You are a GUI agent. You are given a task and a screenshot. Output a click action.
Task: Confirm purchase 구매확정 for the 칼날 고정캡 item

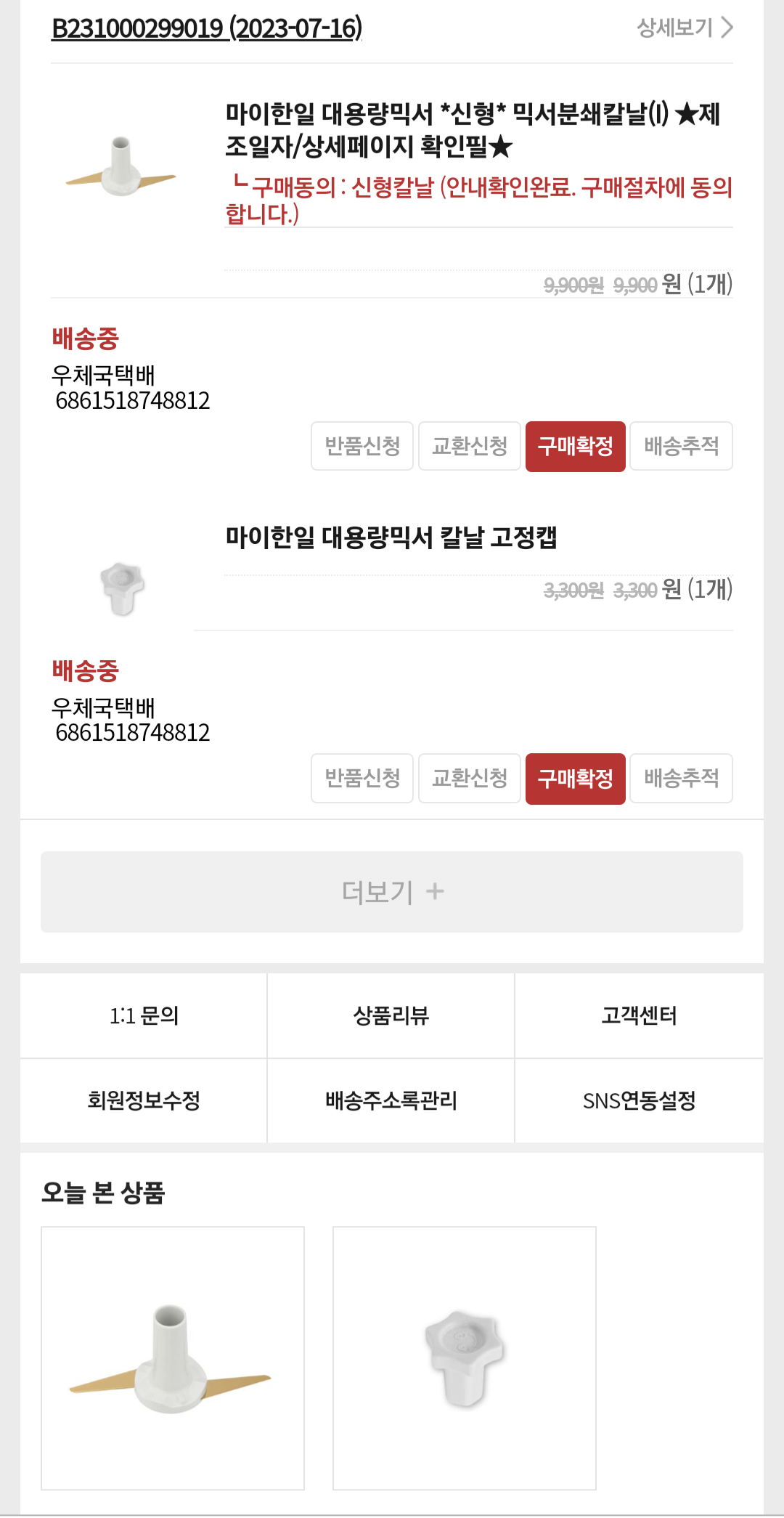click(x=576, y=779)
